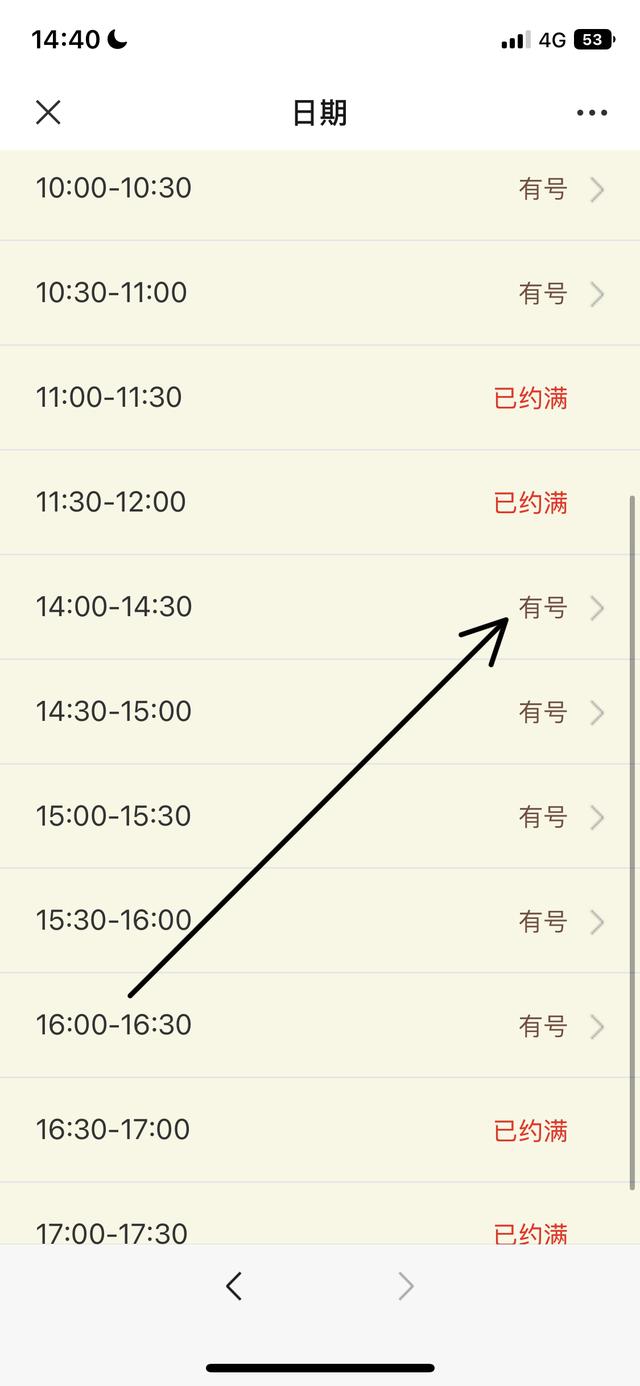Pick the 14:30-15:00 appointment slot
The width and height of the screenshot is (640, 1386).
[x=320, y=712]
